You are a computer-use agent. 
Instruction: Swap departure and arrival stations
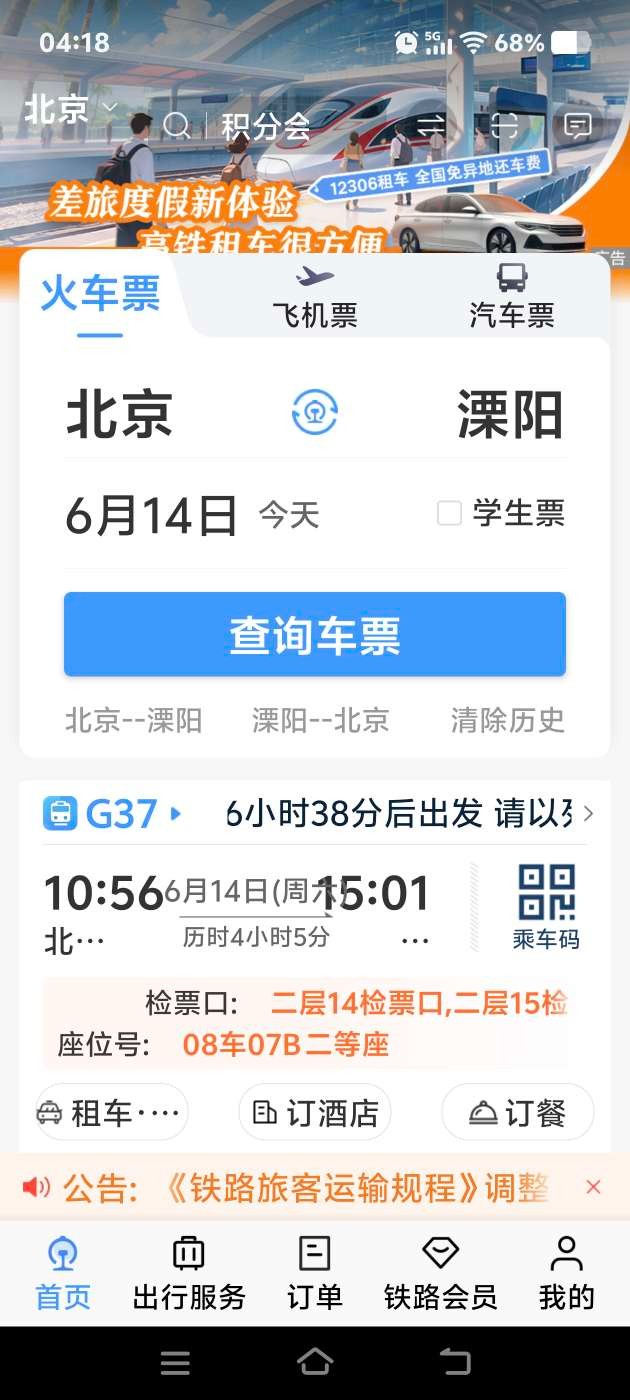(x=315, y=412)
